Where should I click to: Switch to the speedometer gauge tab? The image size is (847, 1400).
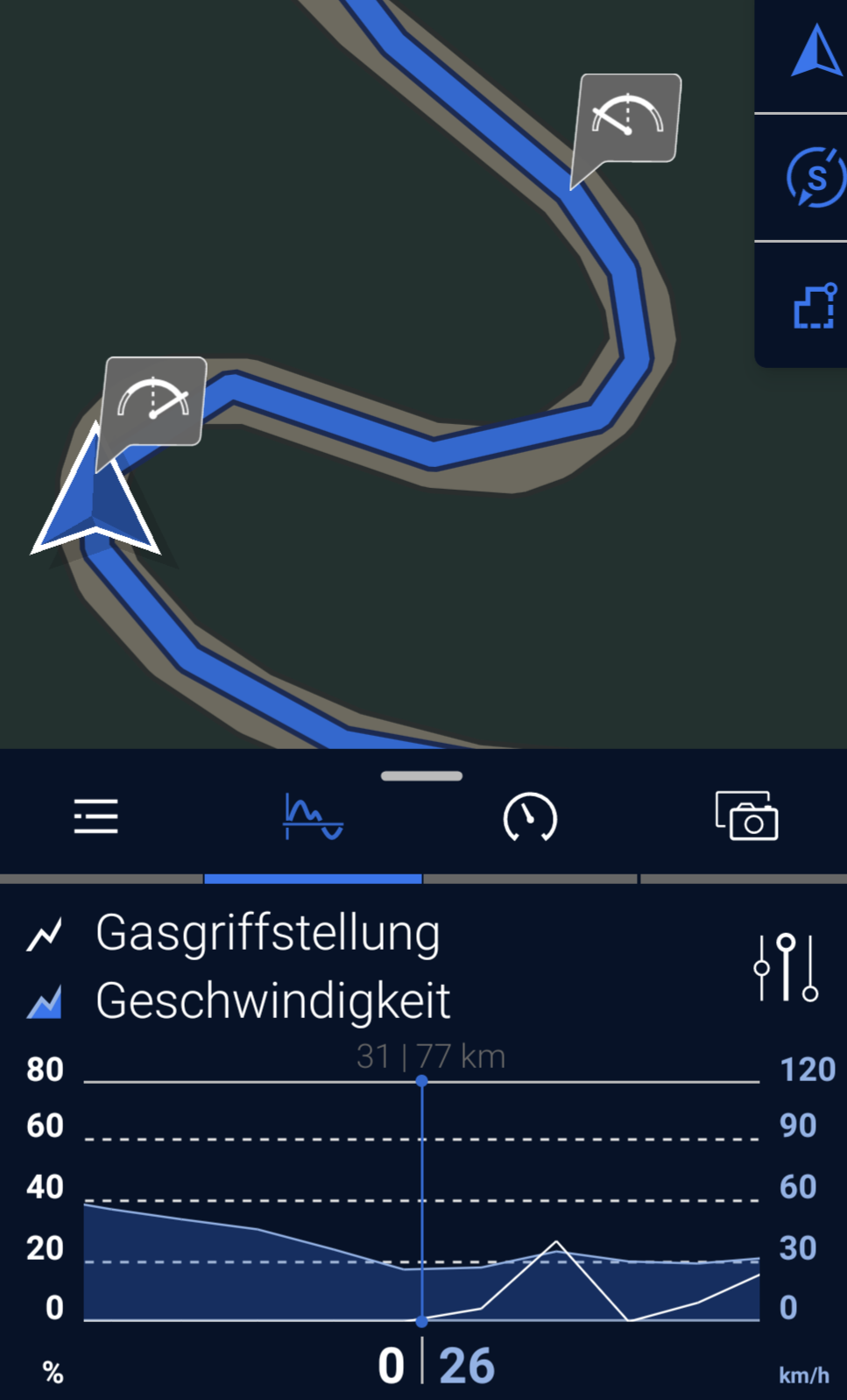[x=530, y=817]
